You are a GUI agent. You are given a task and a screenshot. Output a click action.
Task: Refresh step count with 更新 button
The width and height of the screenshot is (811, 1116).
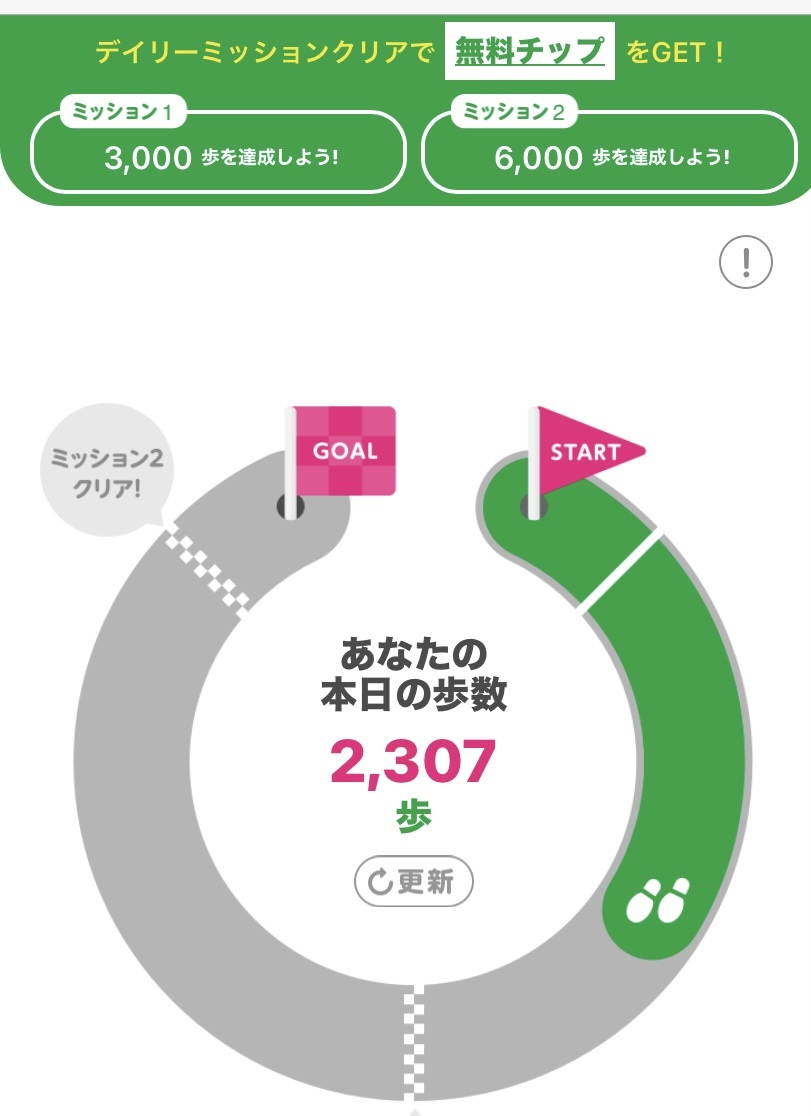(x=413, y=881)
